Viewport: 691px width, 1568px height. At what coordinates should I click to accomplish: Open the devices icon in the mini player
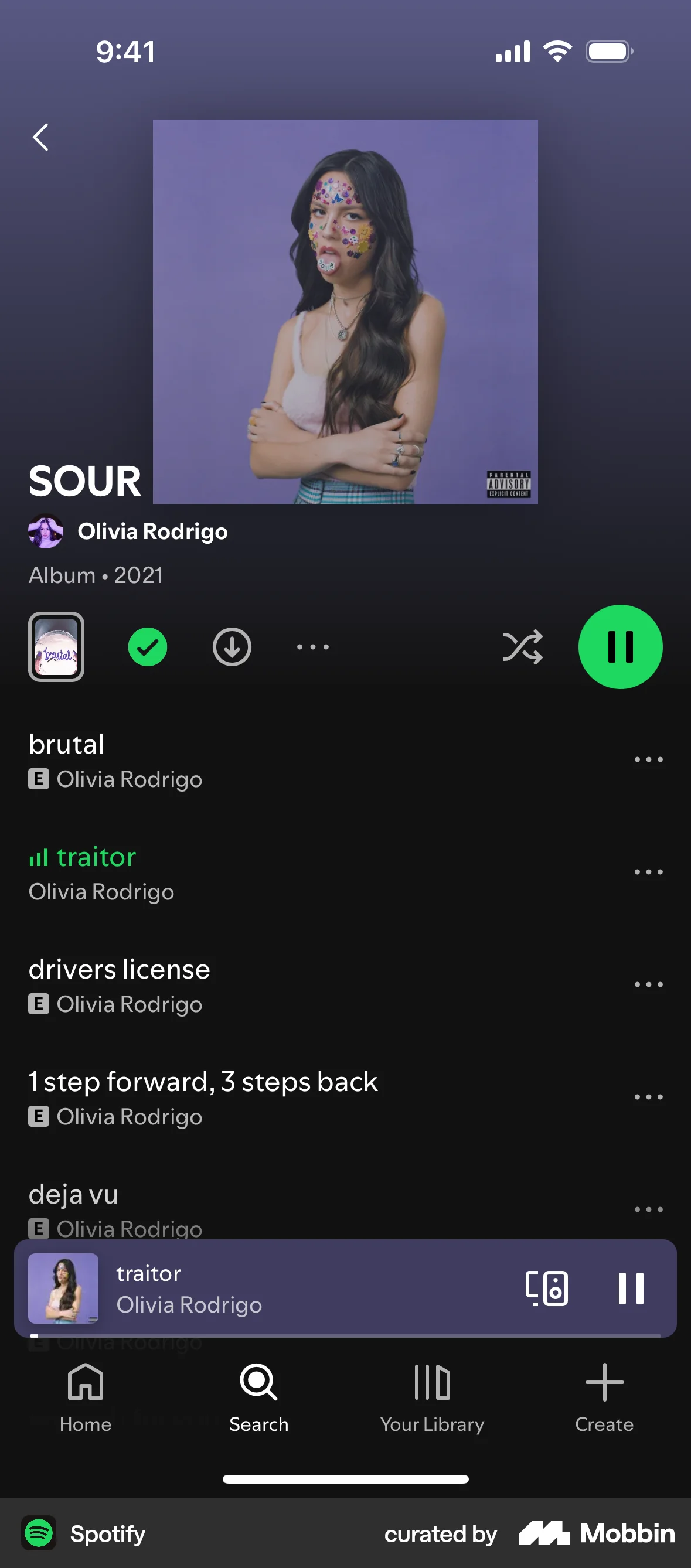point(547,1288)
